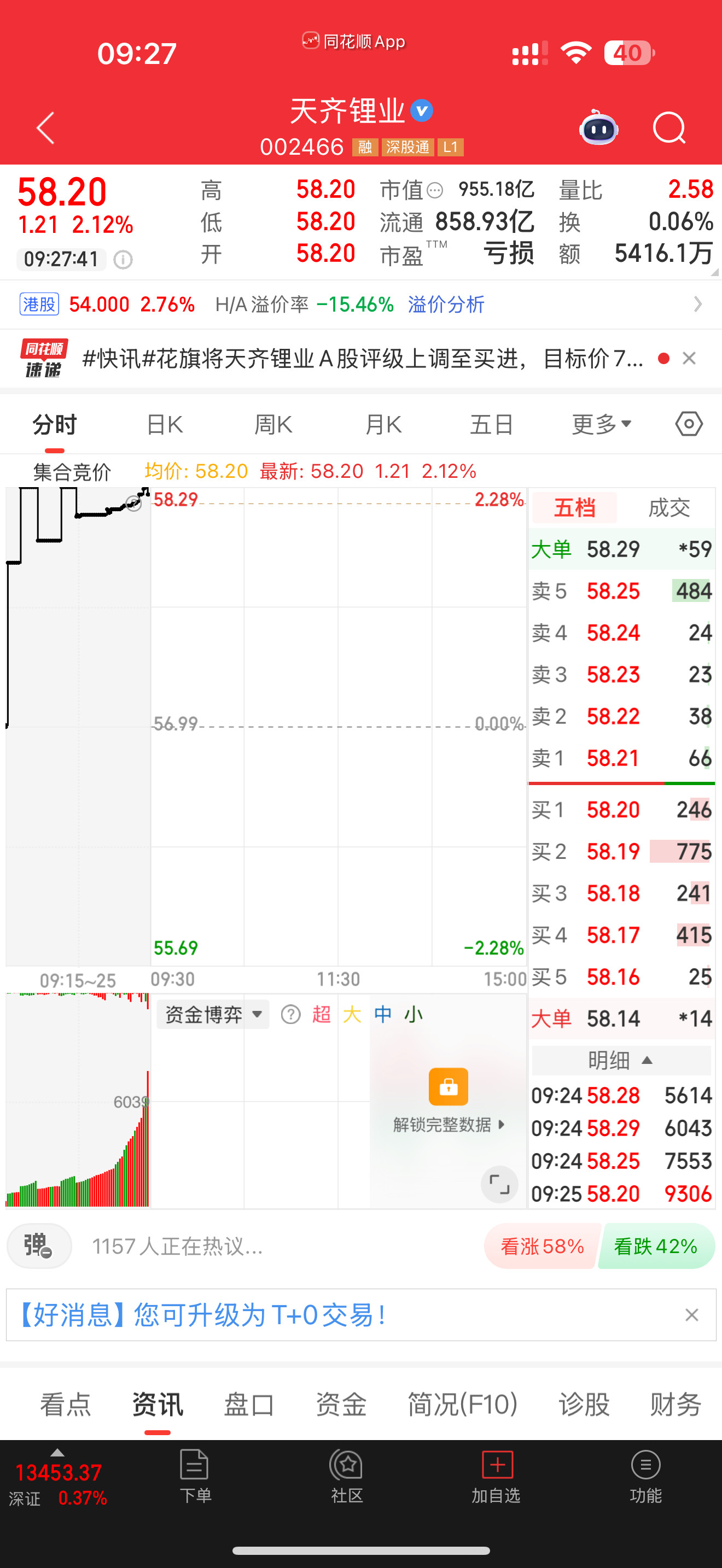Open the 资金博弈 dropdown
The height and width of the screenshot is (1568, 722).
point(212,1014)
